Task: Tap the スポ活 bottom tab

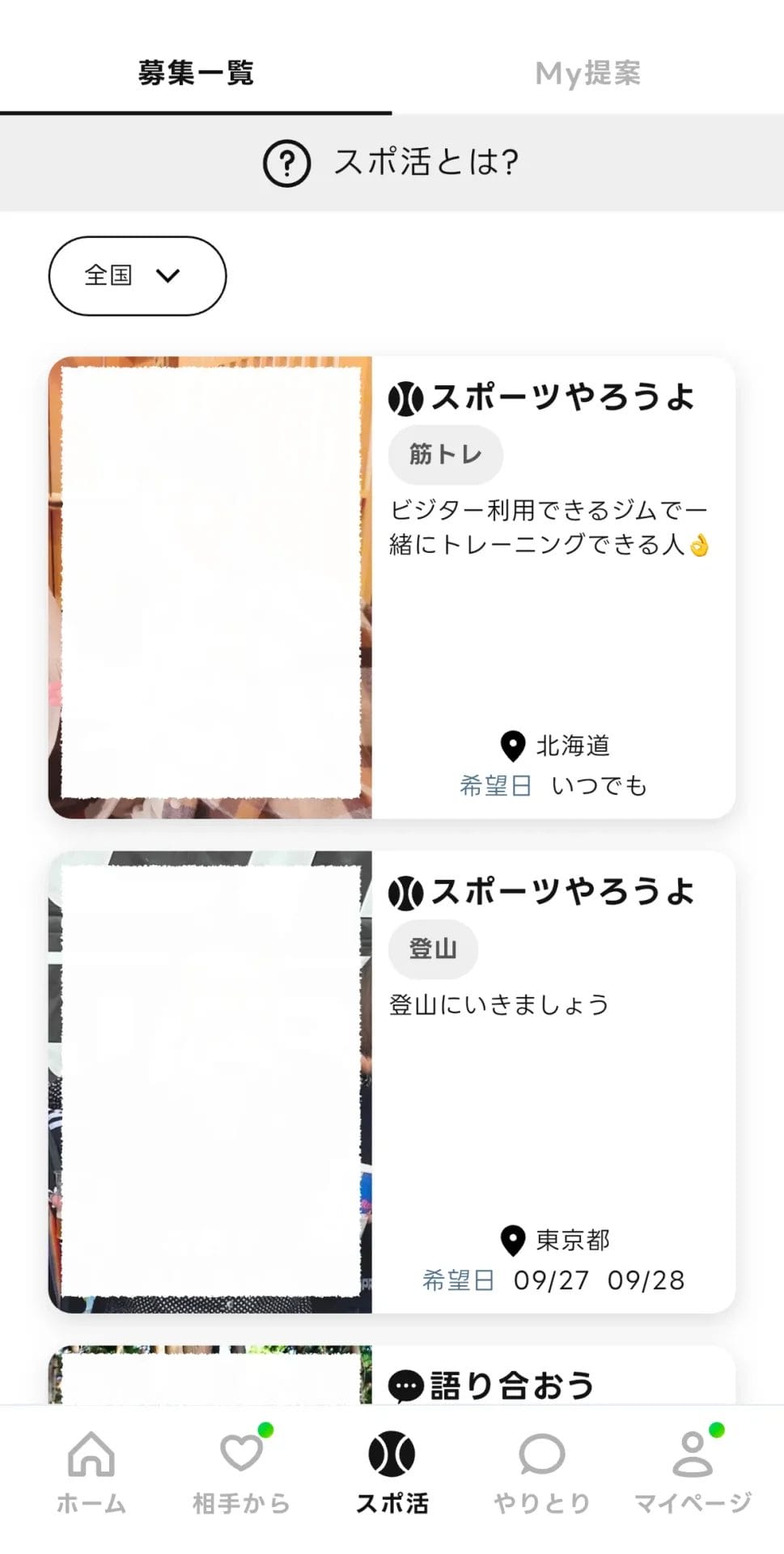Action: coord(392,1471)
